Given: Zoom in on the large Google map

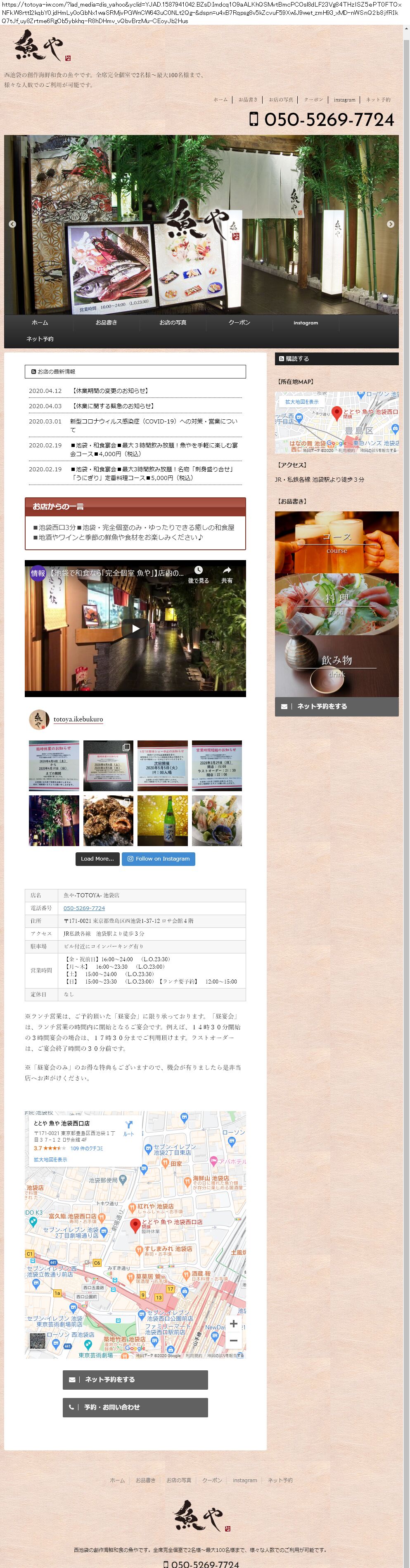Looking at the screenshot, I should (x=233, y=1323).
